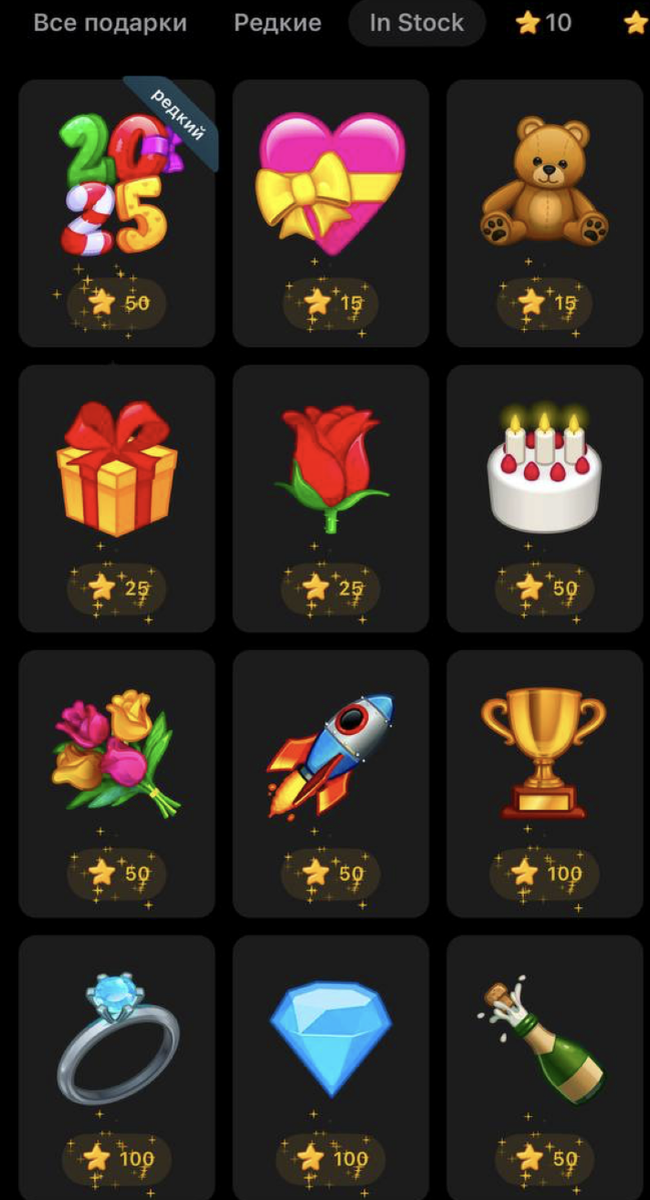This screenshot has height=1200, width=650.
Task: Open the rare 2025 gift card
Action: point(117,213)
